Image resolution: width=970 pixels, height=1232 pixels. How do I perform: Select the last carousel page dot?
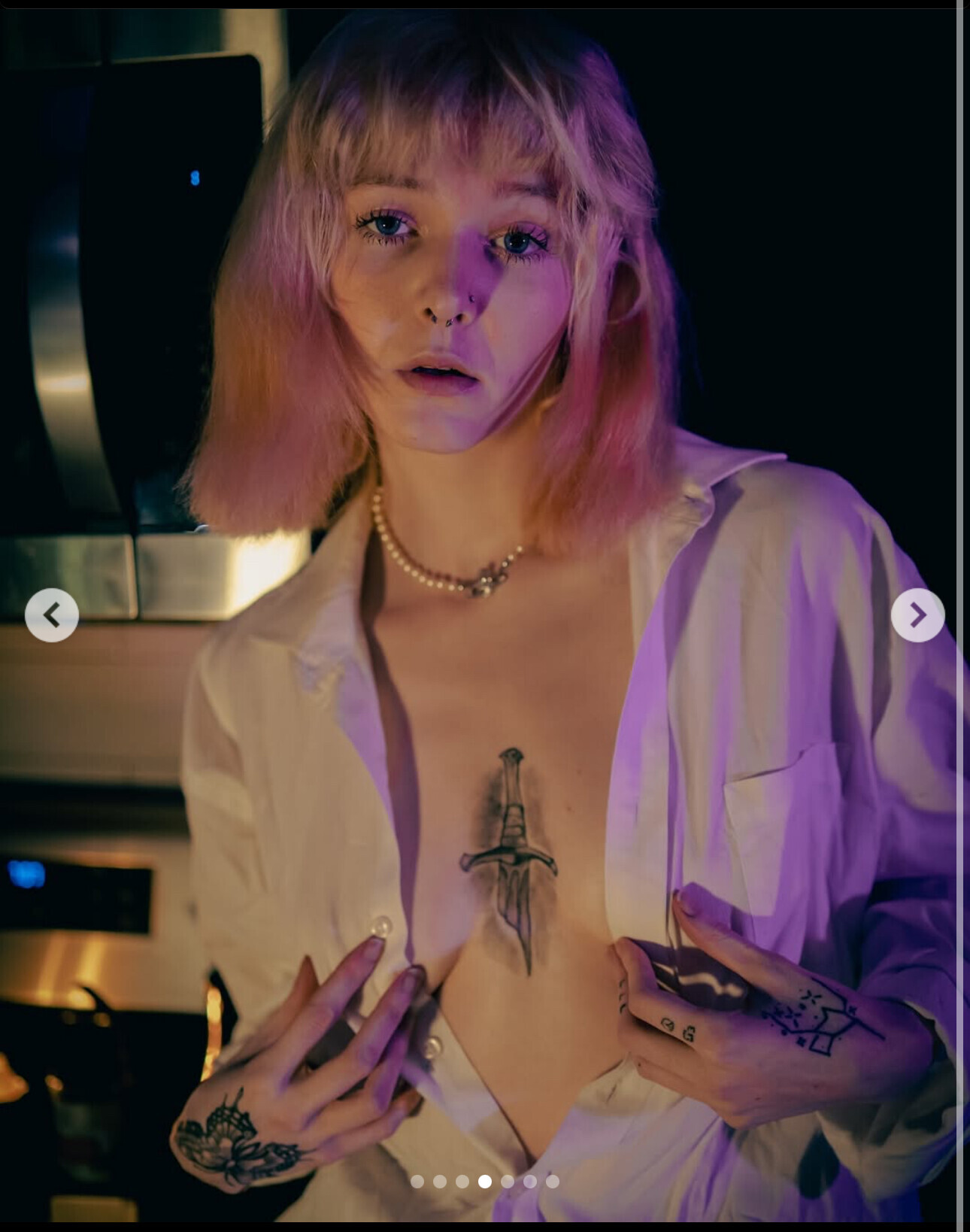click(553, 1182)
